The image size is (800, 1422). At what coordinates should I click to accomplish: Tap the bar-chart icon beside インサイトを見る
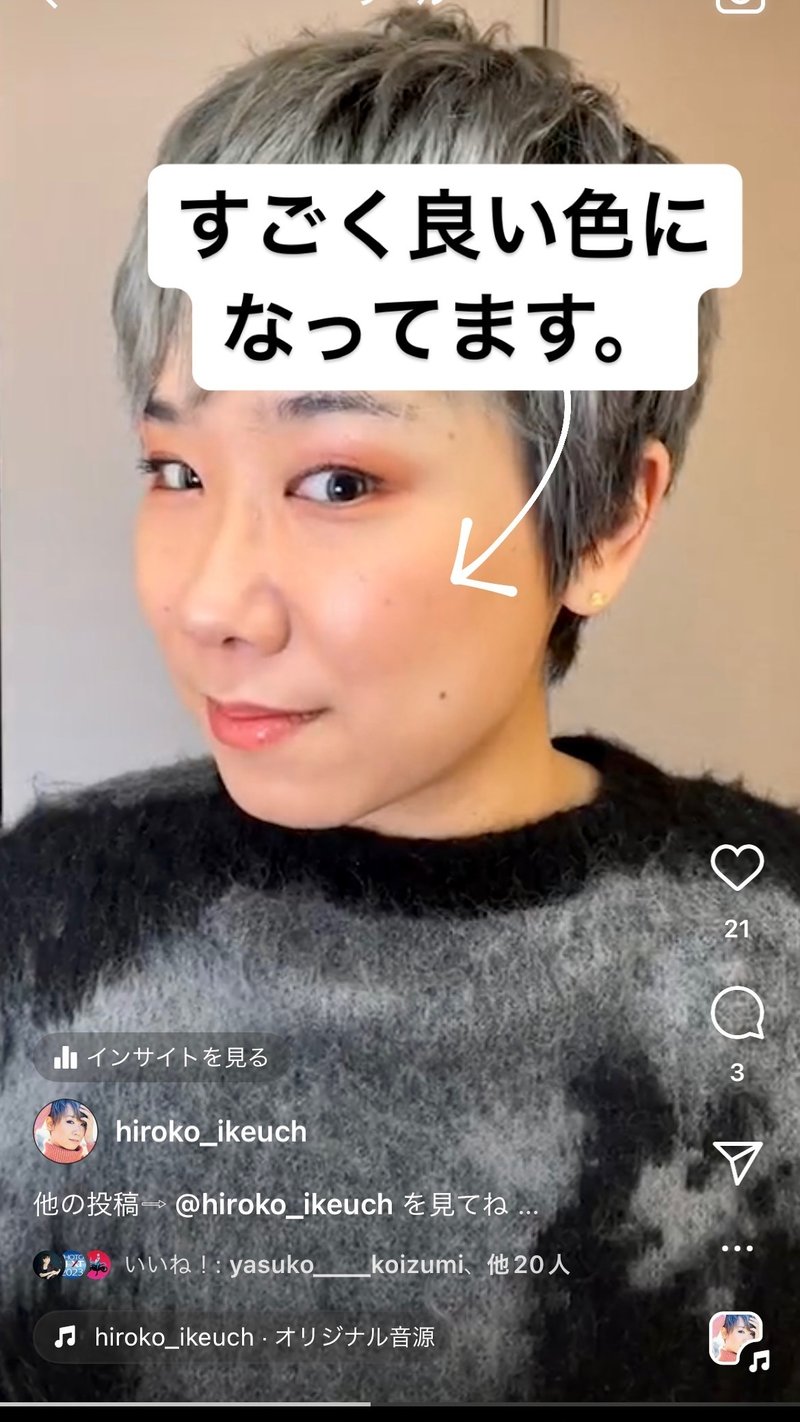(68, 1059)
